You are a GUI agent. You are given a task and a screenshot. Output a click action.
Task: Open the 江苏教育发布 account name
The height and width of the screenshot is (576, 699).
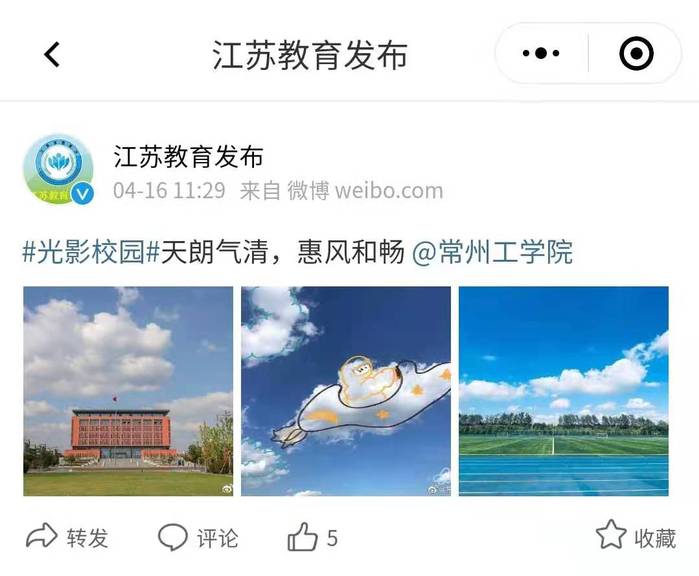coord(188,157)
